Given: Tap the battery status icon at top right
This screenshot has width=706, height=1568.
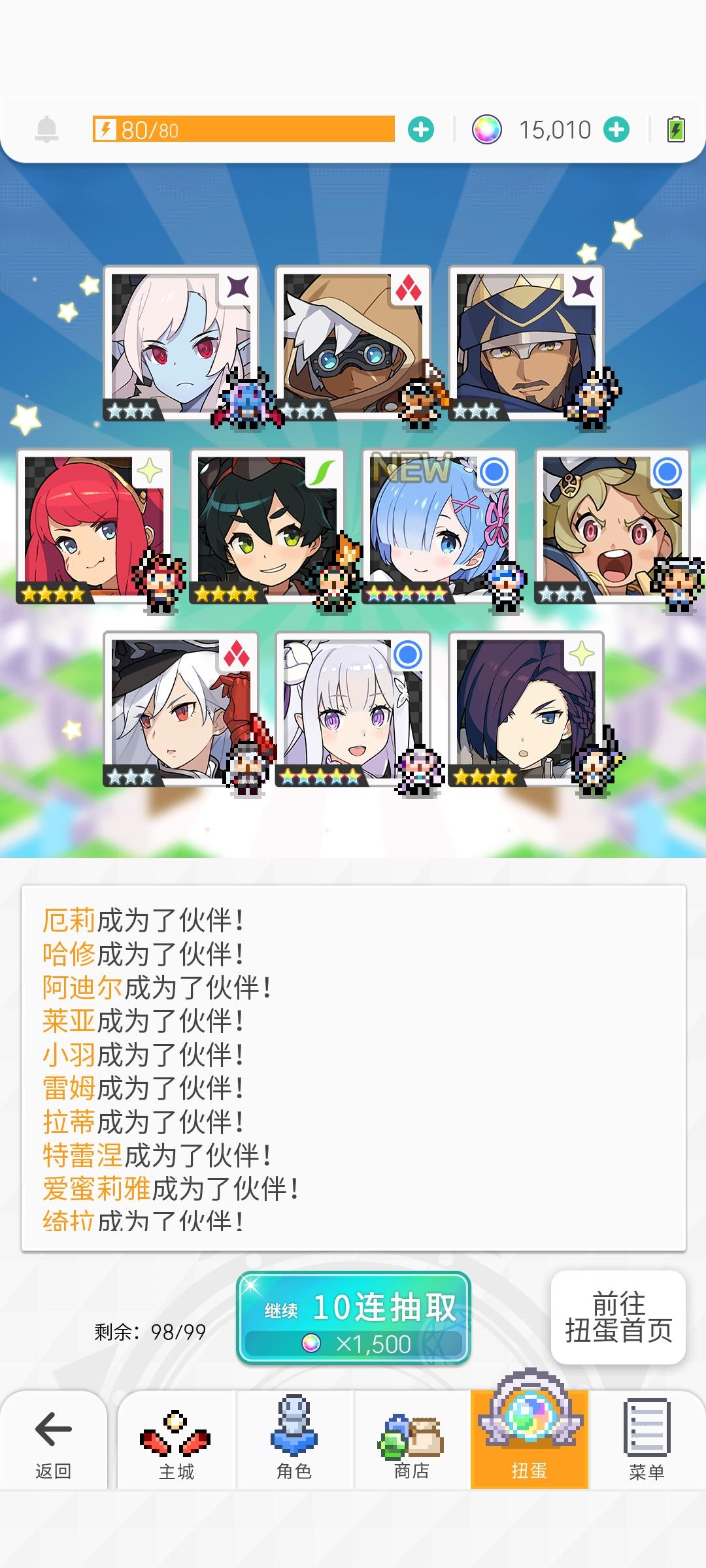Looking at the screenshot, I should [675, 129].
